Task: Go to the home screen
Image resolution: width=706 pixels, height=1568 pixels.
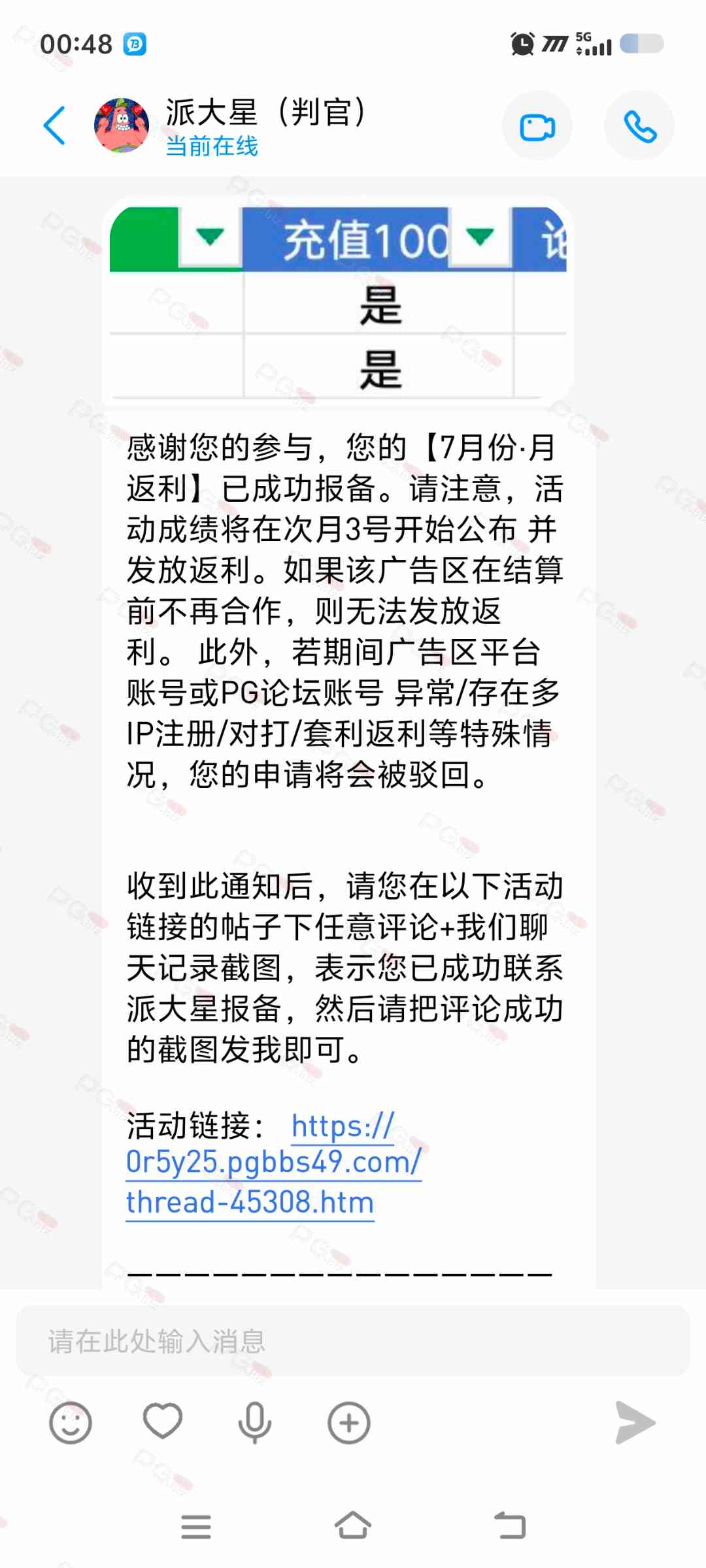Action: point(353,1526)
